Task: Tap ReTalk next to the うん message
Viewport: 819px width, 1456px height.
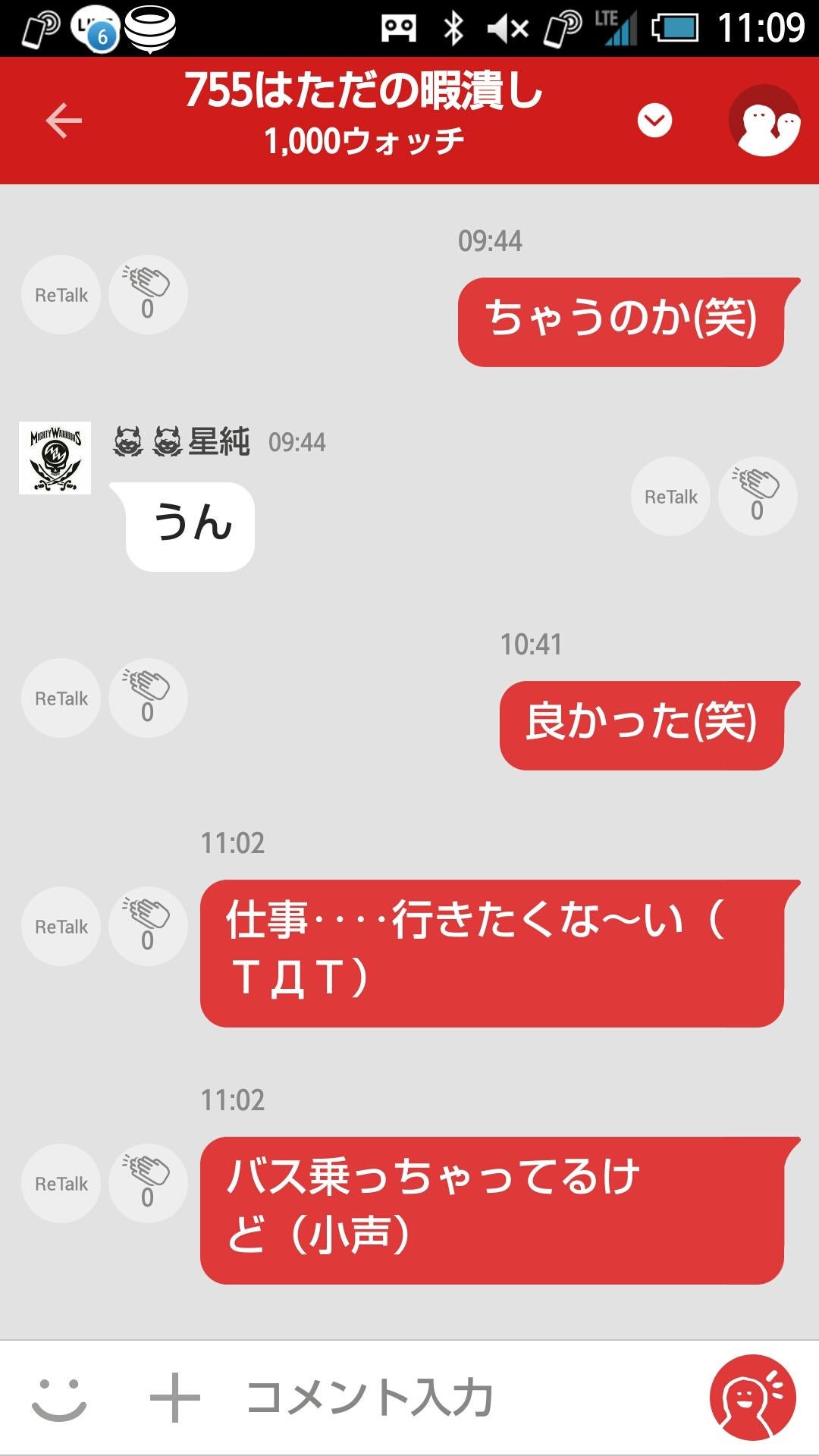Action: point(670,495)
